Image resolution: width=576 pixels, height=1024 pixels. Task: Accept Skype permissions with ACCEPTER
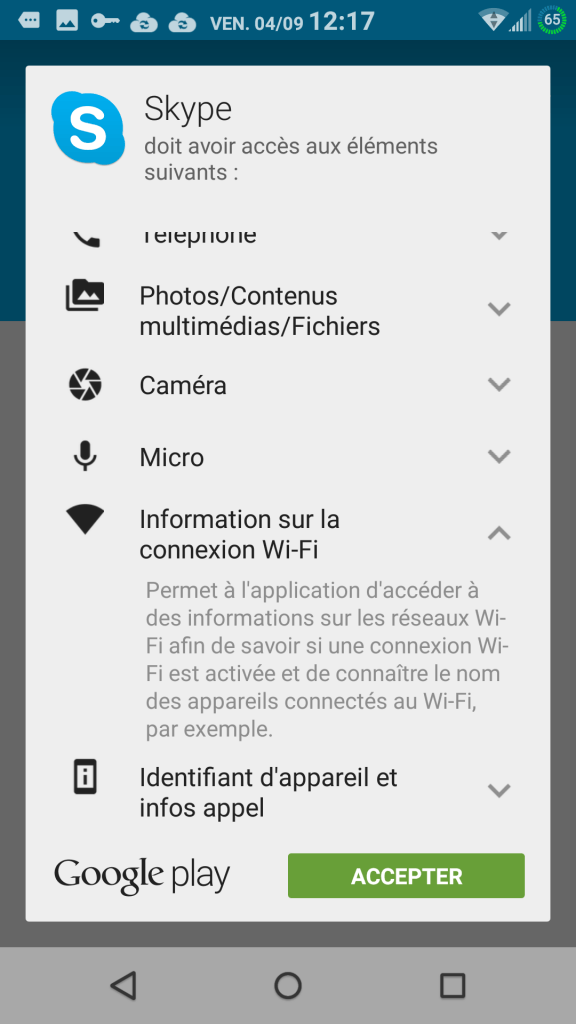pyautogui.click(x=406, y=876)
